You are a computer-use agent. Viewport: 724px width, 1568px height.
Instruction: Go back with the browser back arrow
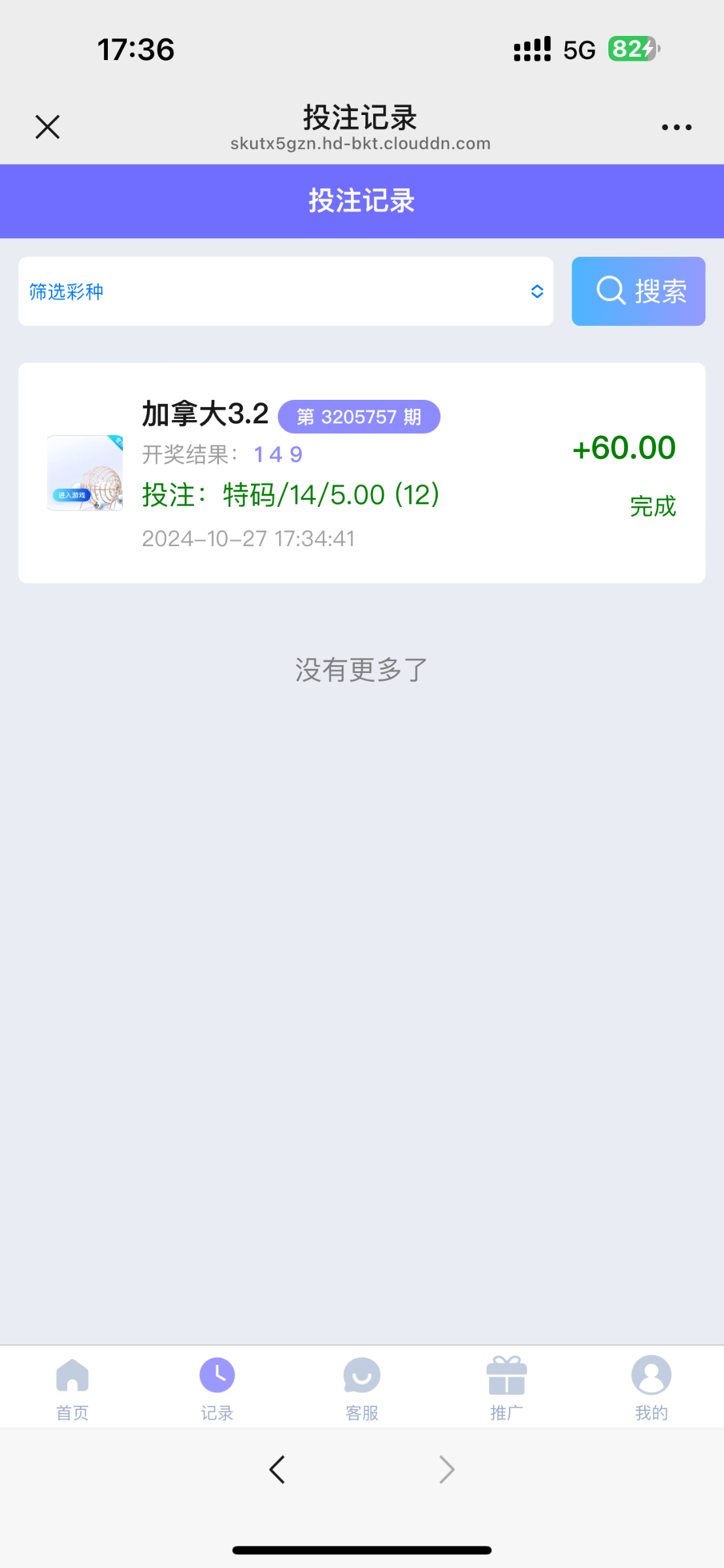(x=277, y=1470)
